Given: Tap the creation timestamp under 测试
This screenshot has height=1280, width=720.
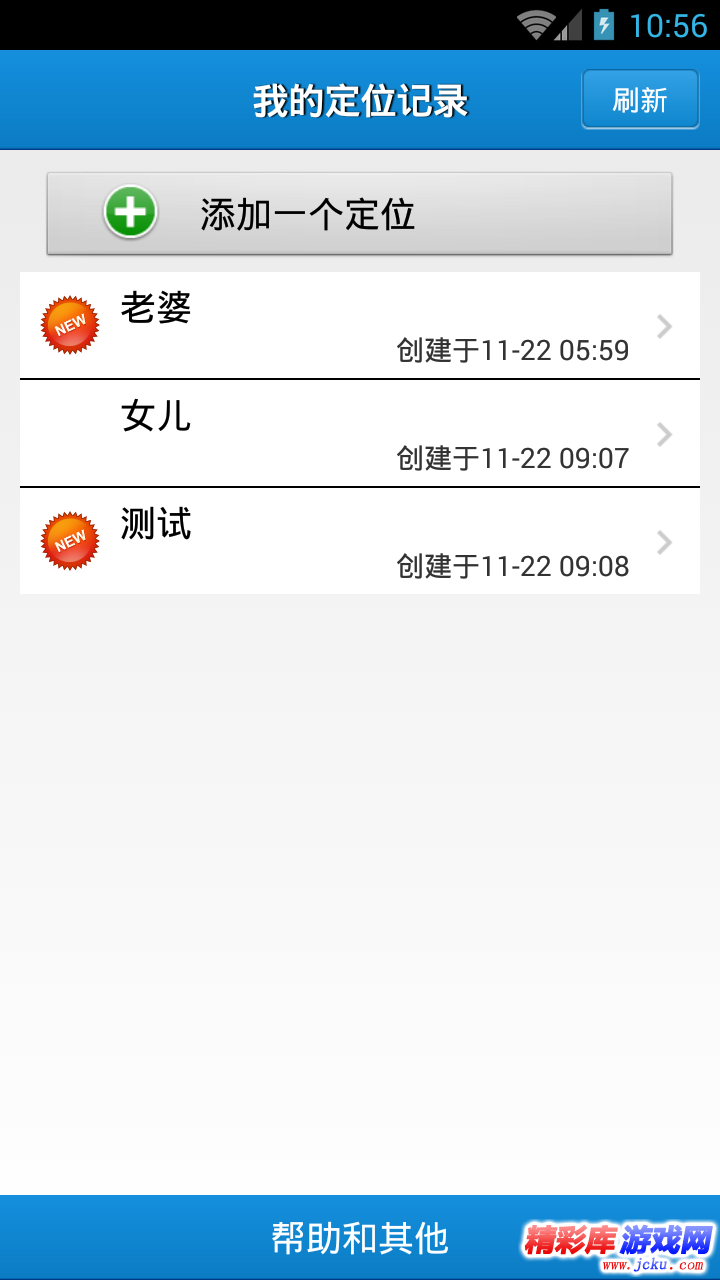Looking at the screenshot, I should point(513,566).
